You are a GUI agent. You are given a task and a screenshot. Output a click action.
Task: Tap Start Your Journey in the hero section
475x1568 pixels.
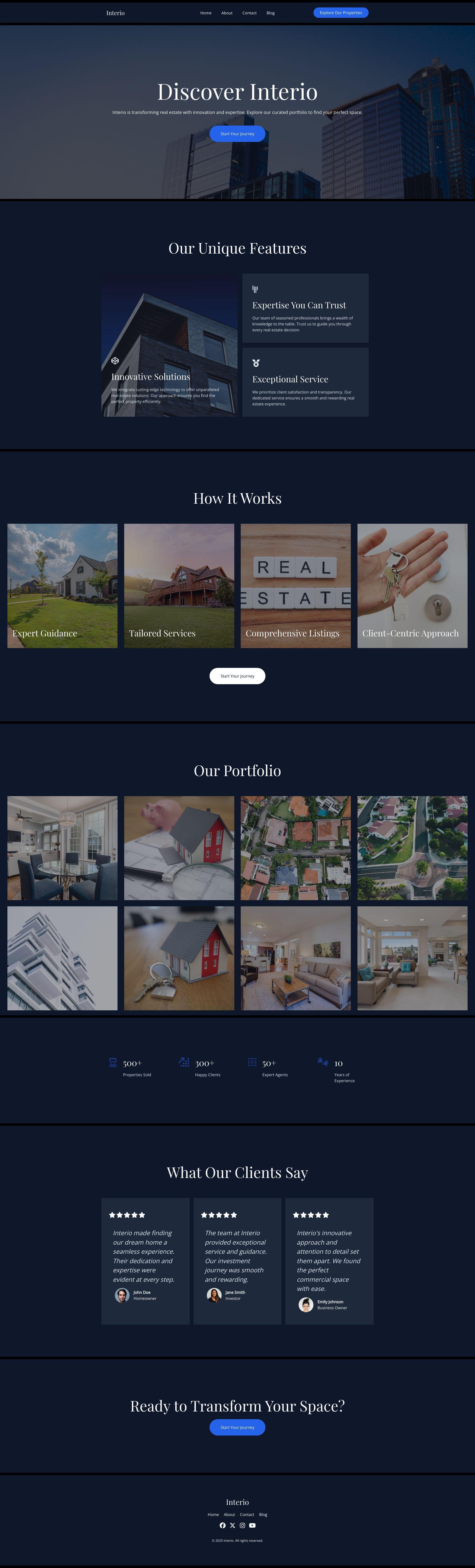tap(237, 134)
